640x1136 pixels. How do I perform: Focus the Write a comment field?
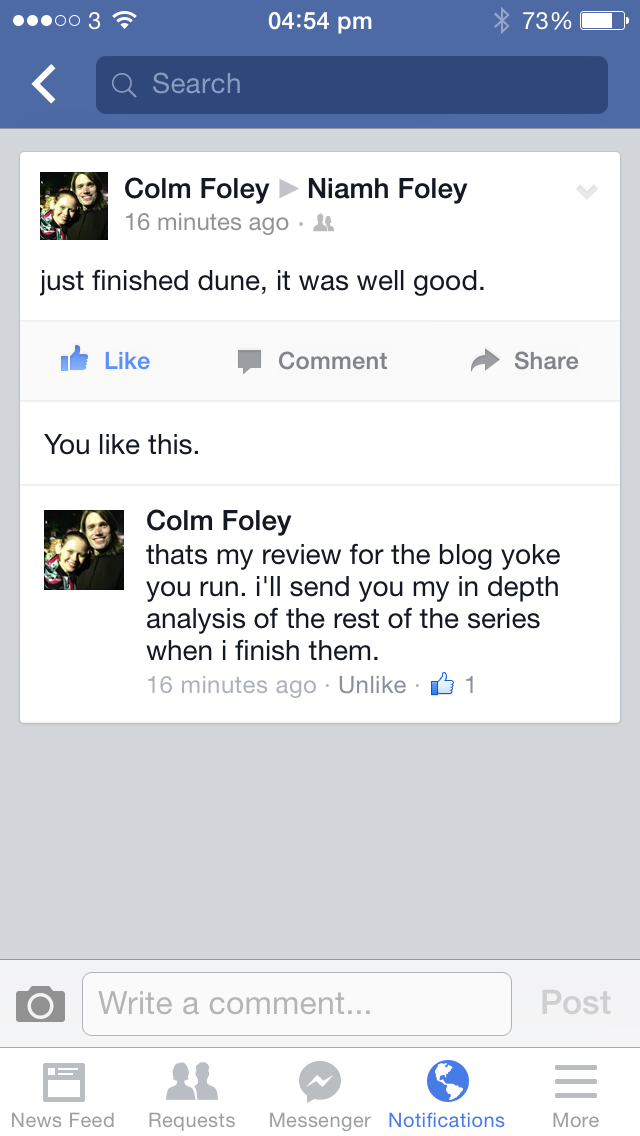(296, 1003)
